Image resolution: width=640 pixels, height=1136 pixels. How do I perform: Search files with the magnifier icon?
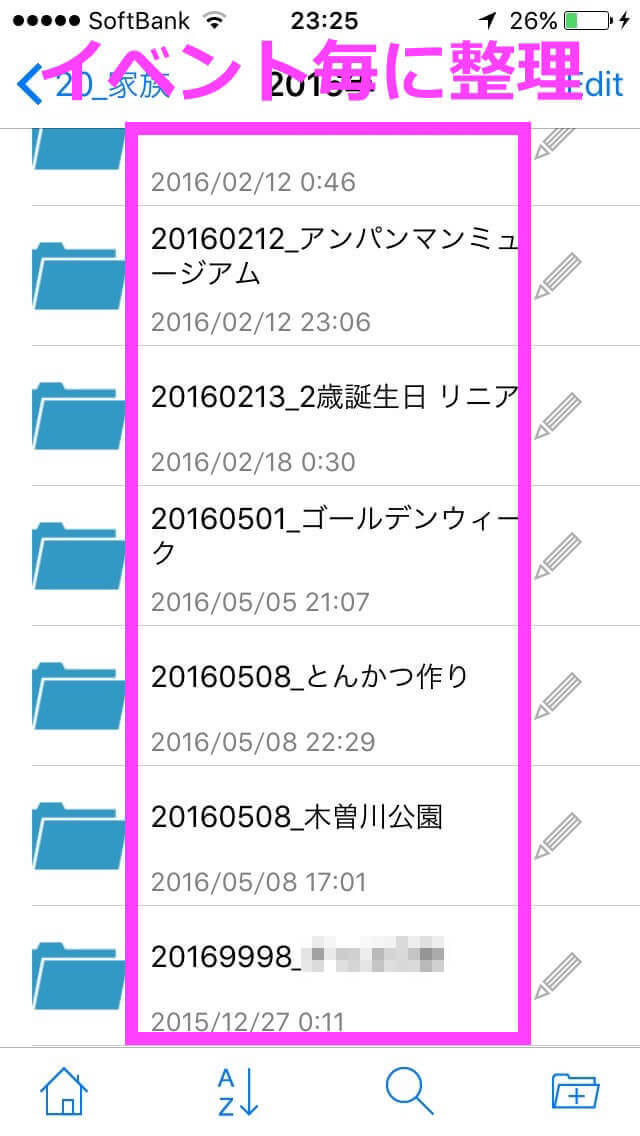(410, 1090)
